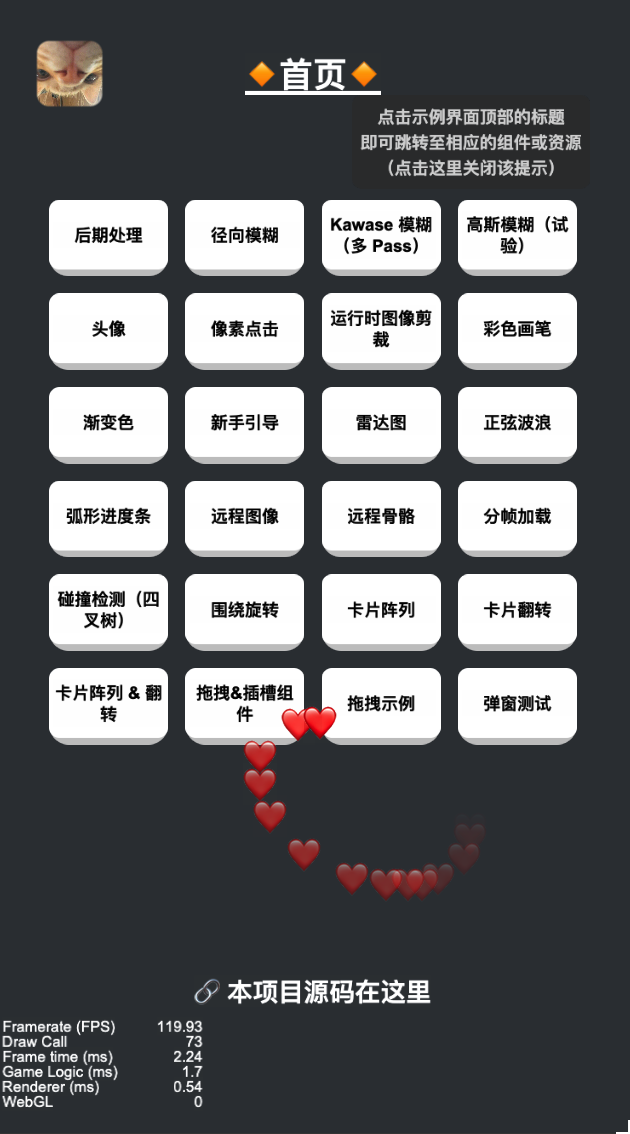
Task: Tap the 头像 button
Action: [x=108, y=329]
